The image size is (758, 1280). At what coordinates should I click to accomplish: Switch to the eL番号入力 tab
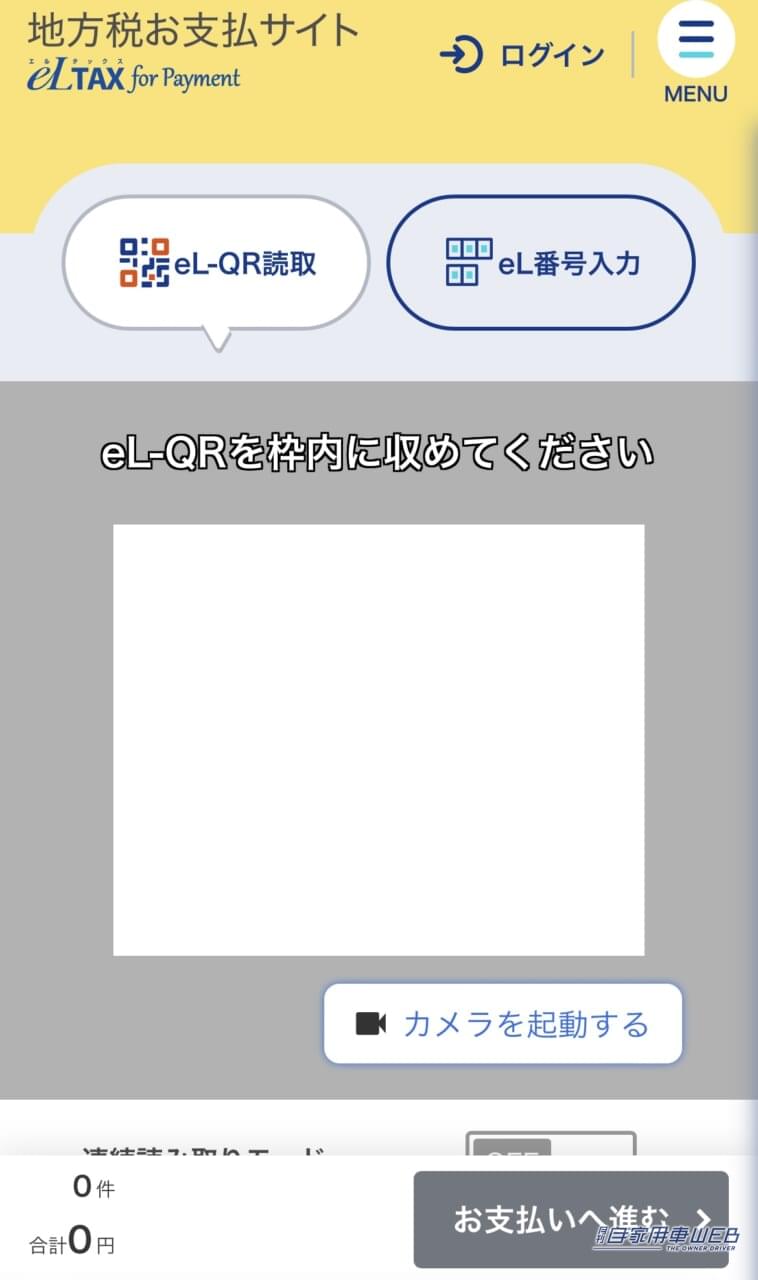(x=540, y=263)
